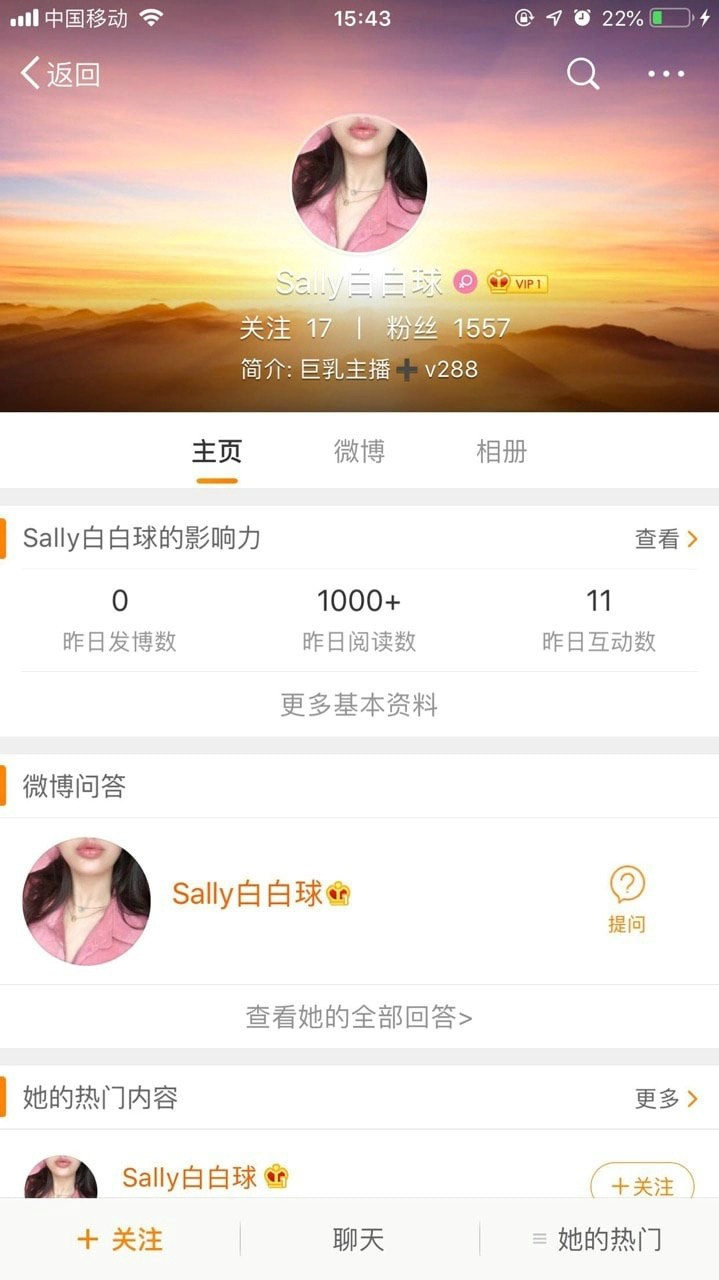Go back using the 返回 arrow
Screen dimensions: 719x1280
[x=60, y=74]
